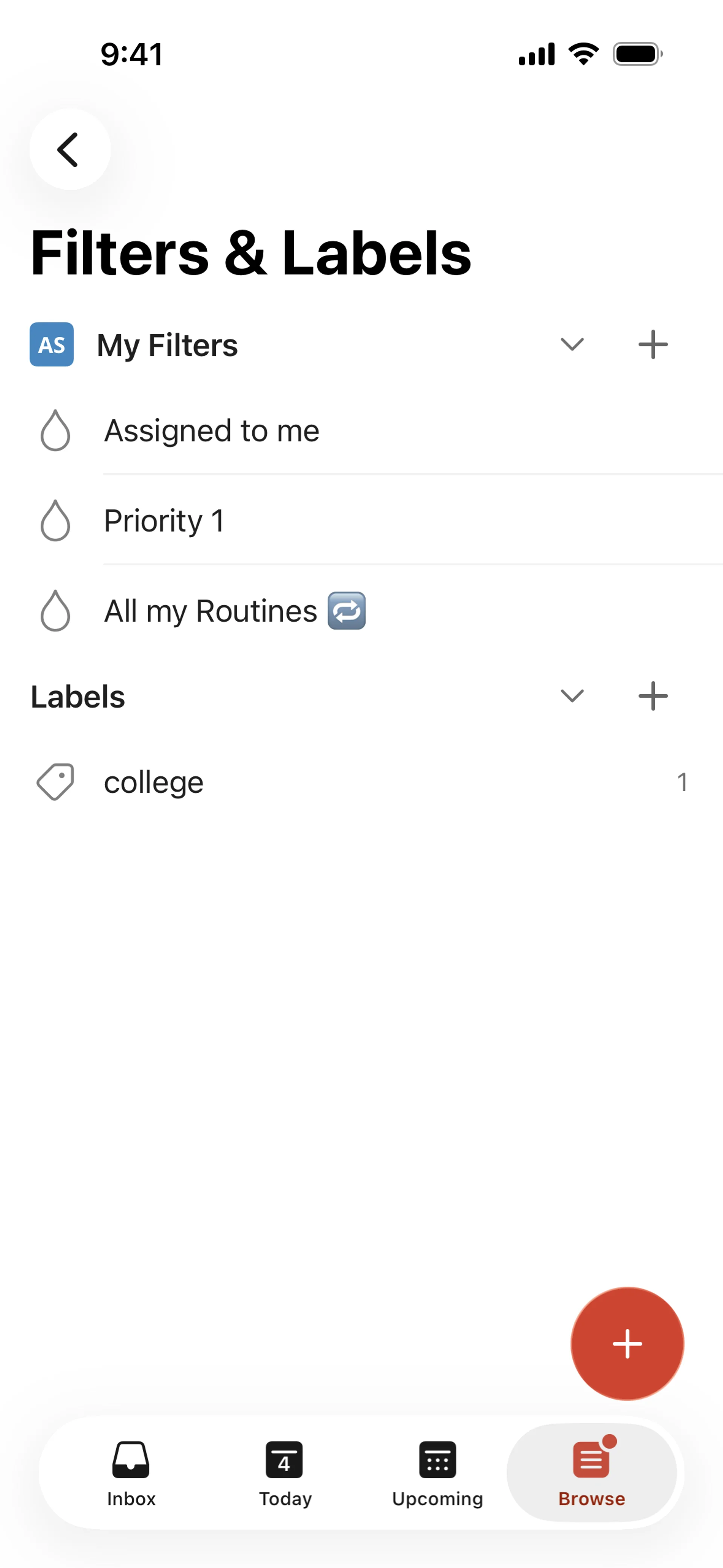Add a new label

(653, 696)
